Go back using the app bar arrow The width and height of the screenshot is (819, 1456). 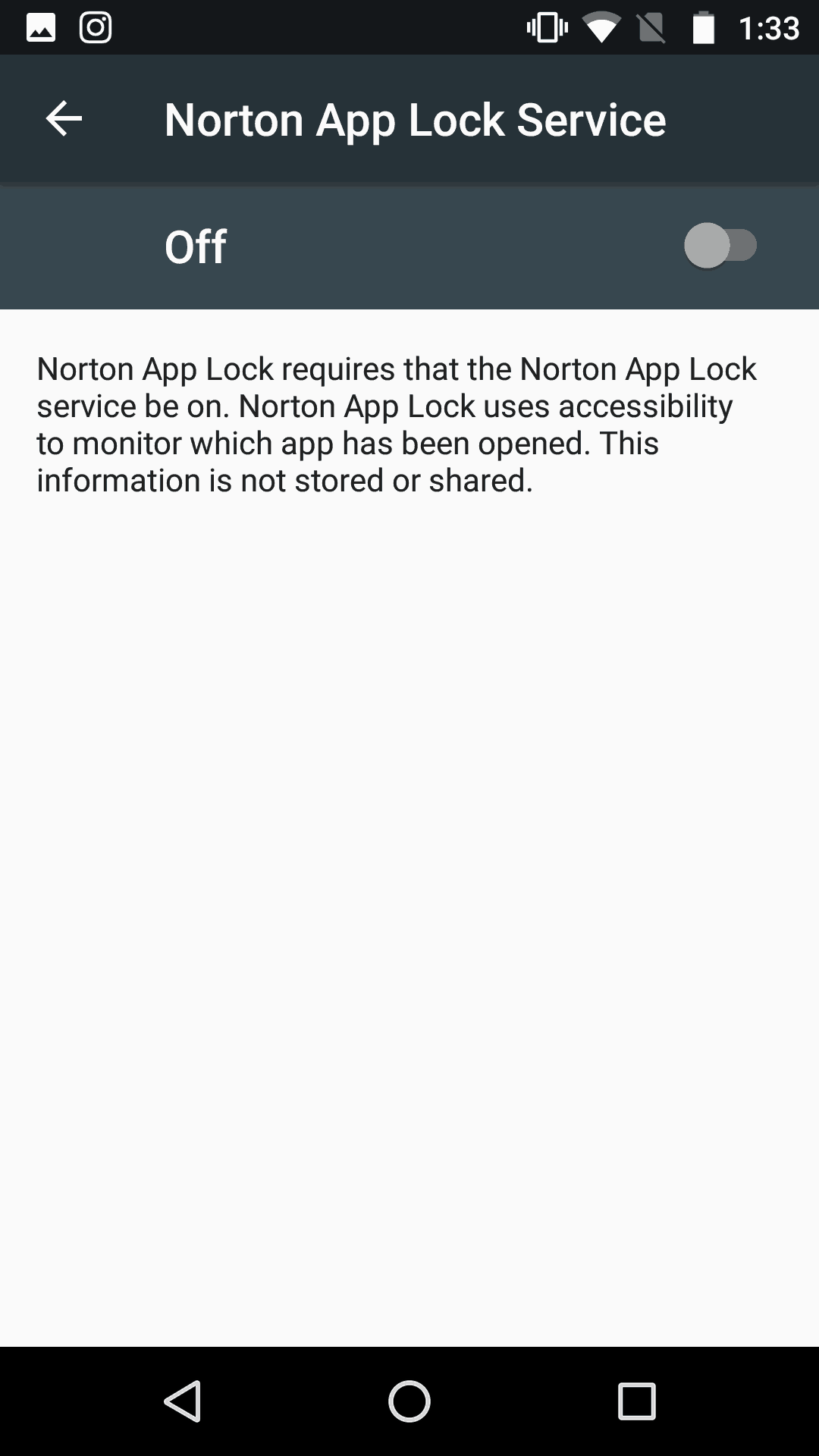tap(64, 119)
